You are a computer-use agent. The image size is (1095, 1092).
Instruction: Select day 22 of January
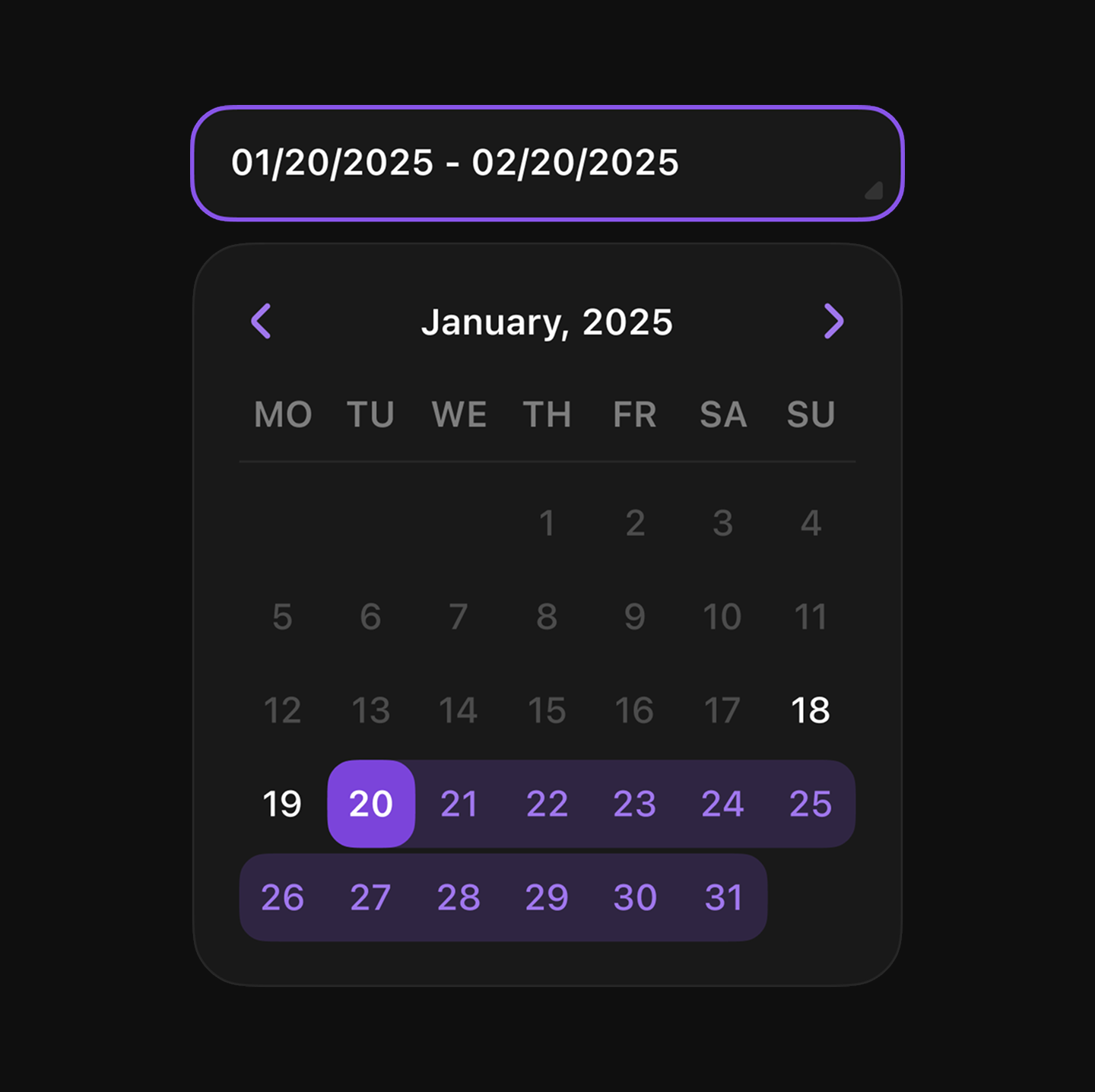pyautogui.click(x=547, y=804)
